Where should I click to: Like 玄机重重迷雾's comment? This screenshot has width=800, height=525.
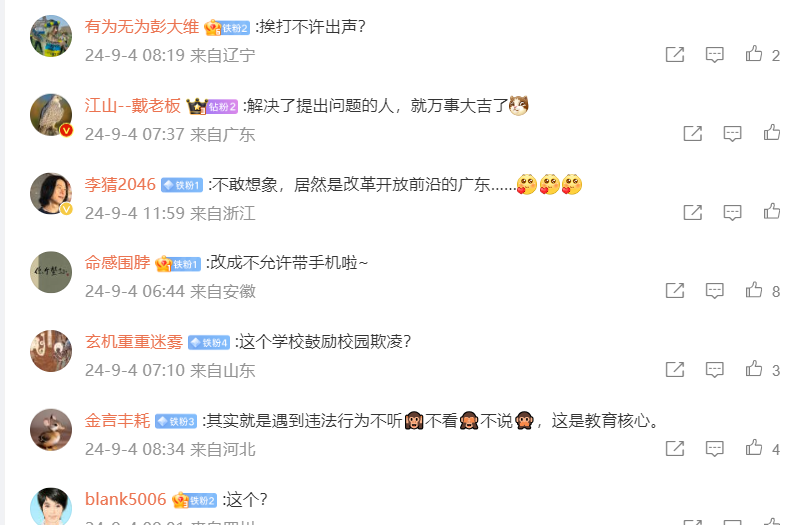(x=754, y=369)
